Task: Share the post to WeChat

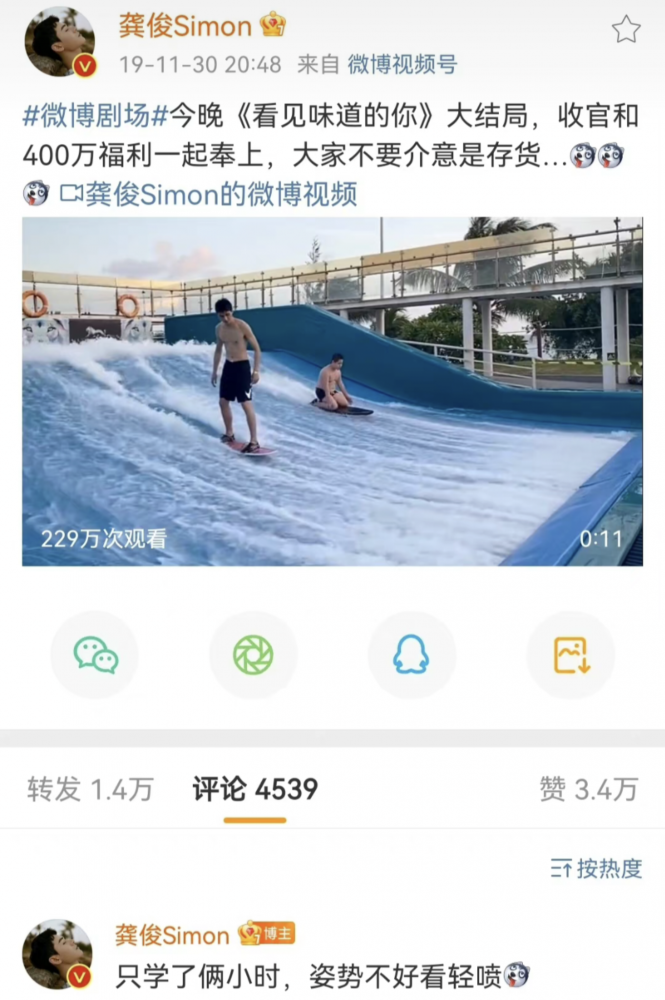Action: tap(95, 655)
